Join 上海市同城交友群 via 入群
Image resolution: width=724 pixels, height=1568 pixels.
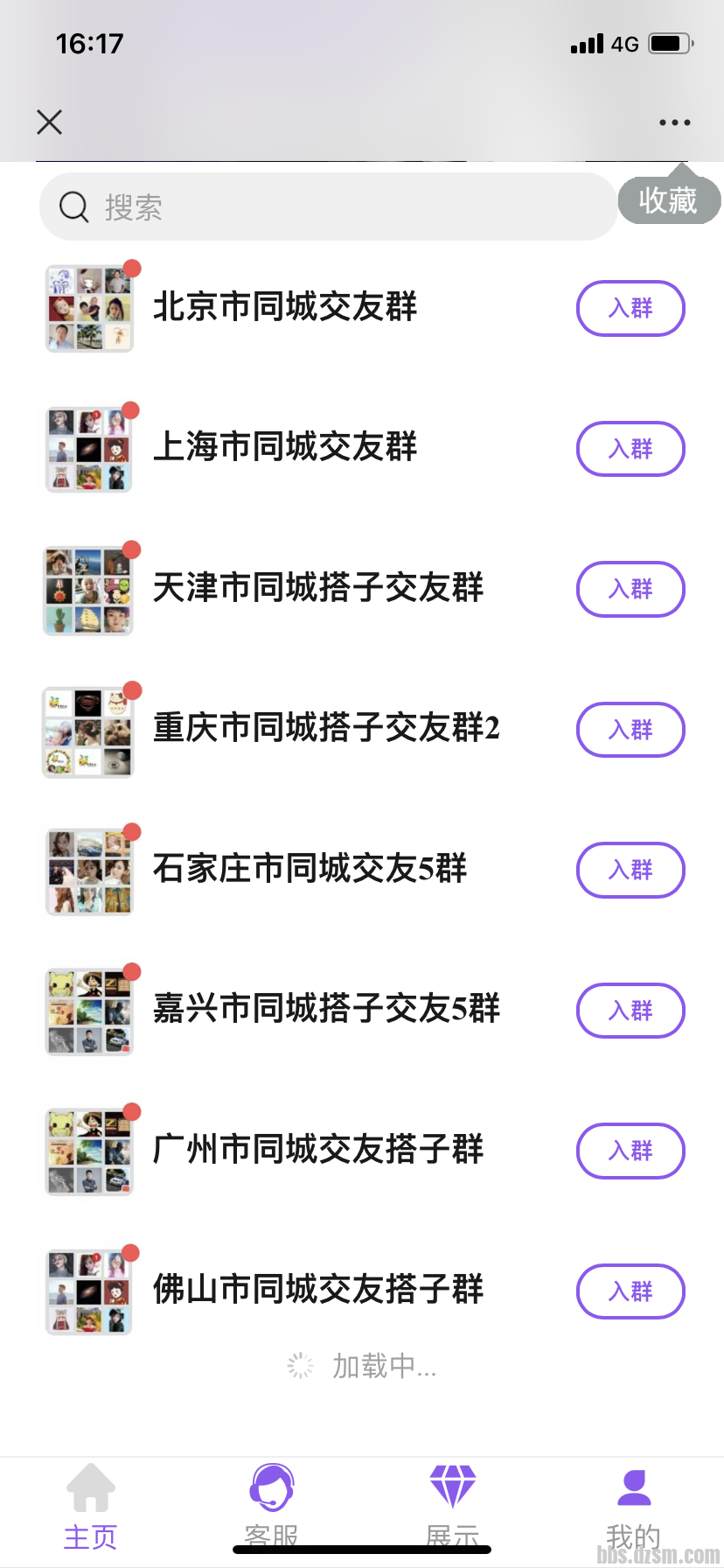[x=630, y=449]
